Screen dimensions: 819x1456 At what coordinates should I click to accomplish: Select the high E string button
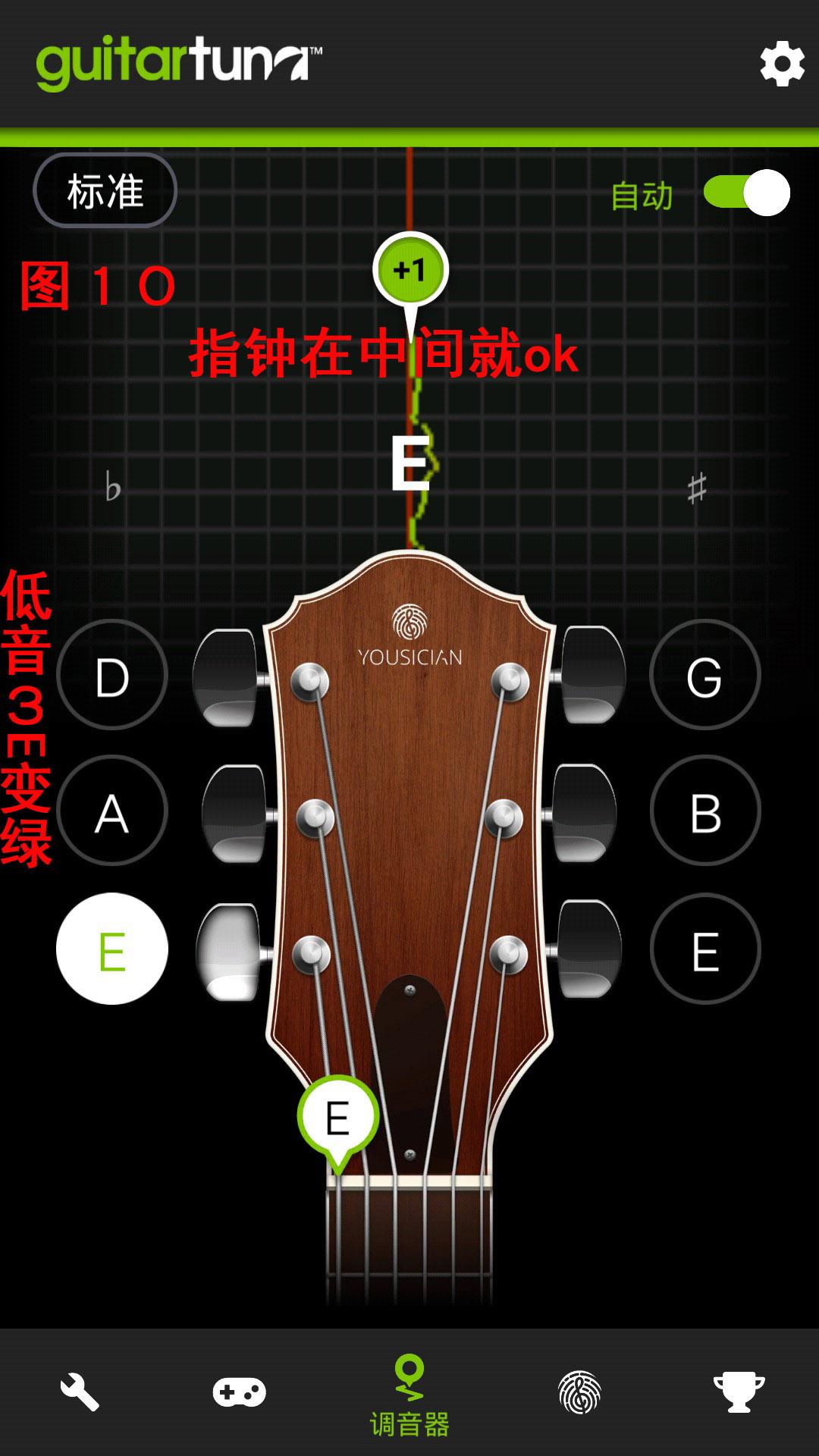[x=705, y=949]
